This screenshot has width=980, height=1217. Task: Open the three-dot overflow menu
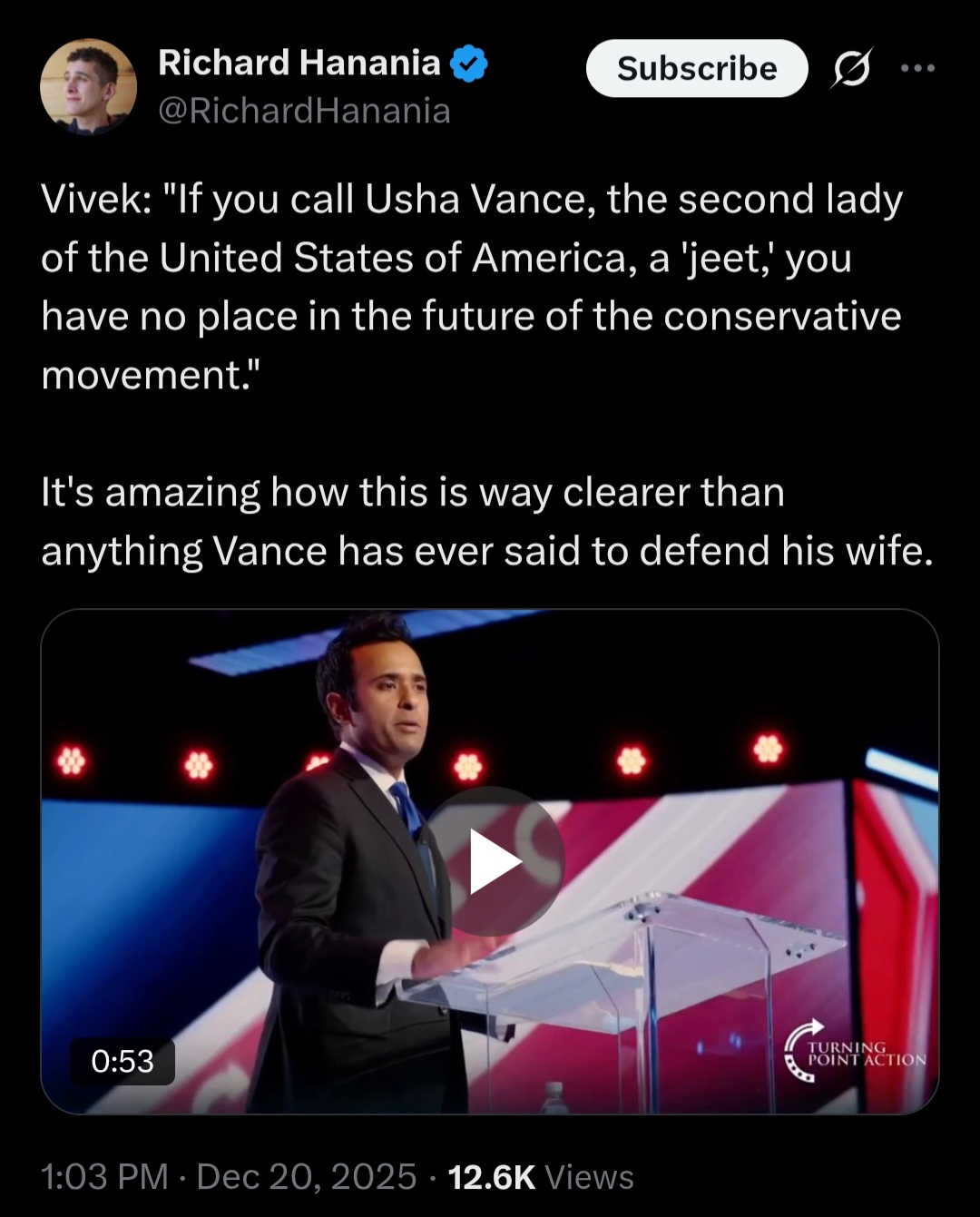pyautogui.click(x=918, y=68)
